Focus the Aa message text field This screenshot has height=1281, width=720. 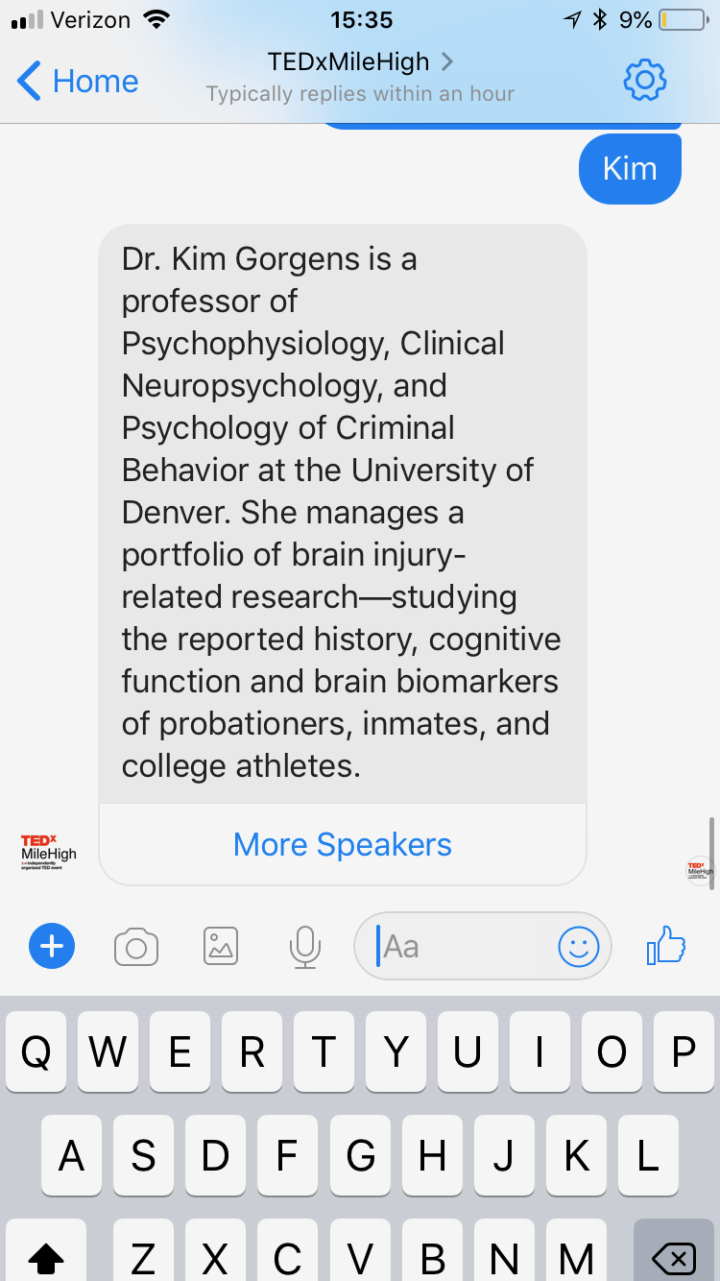coord(460,946)
